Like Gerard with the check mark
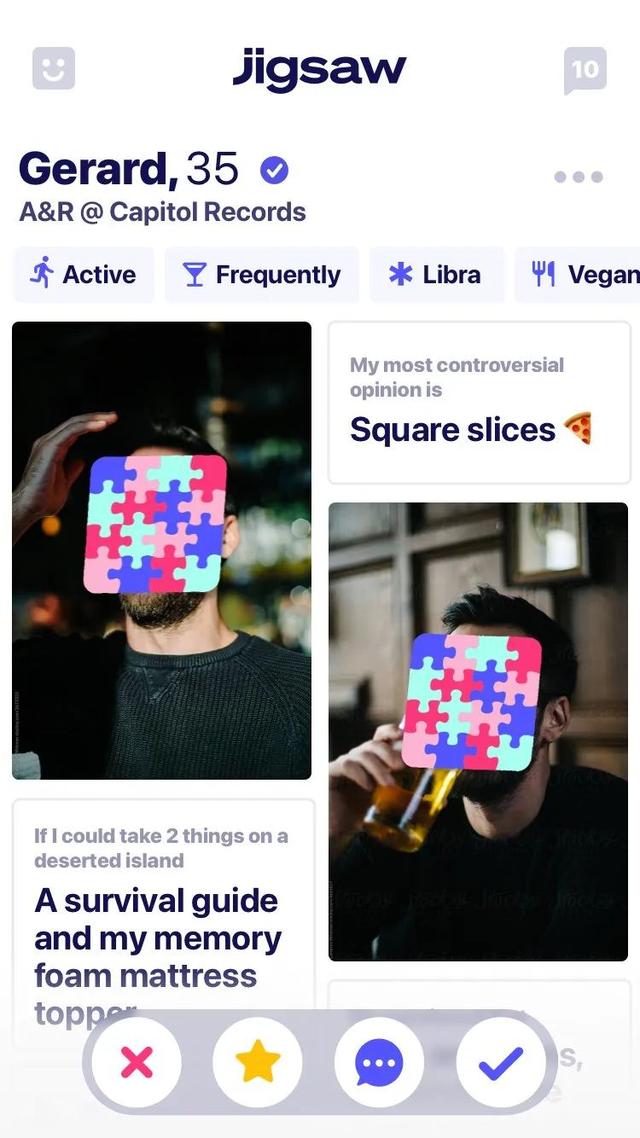640x1138 pixels. pos(501,1063)
